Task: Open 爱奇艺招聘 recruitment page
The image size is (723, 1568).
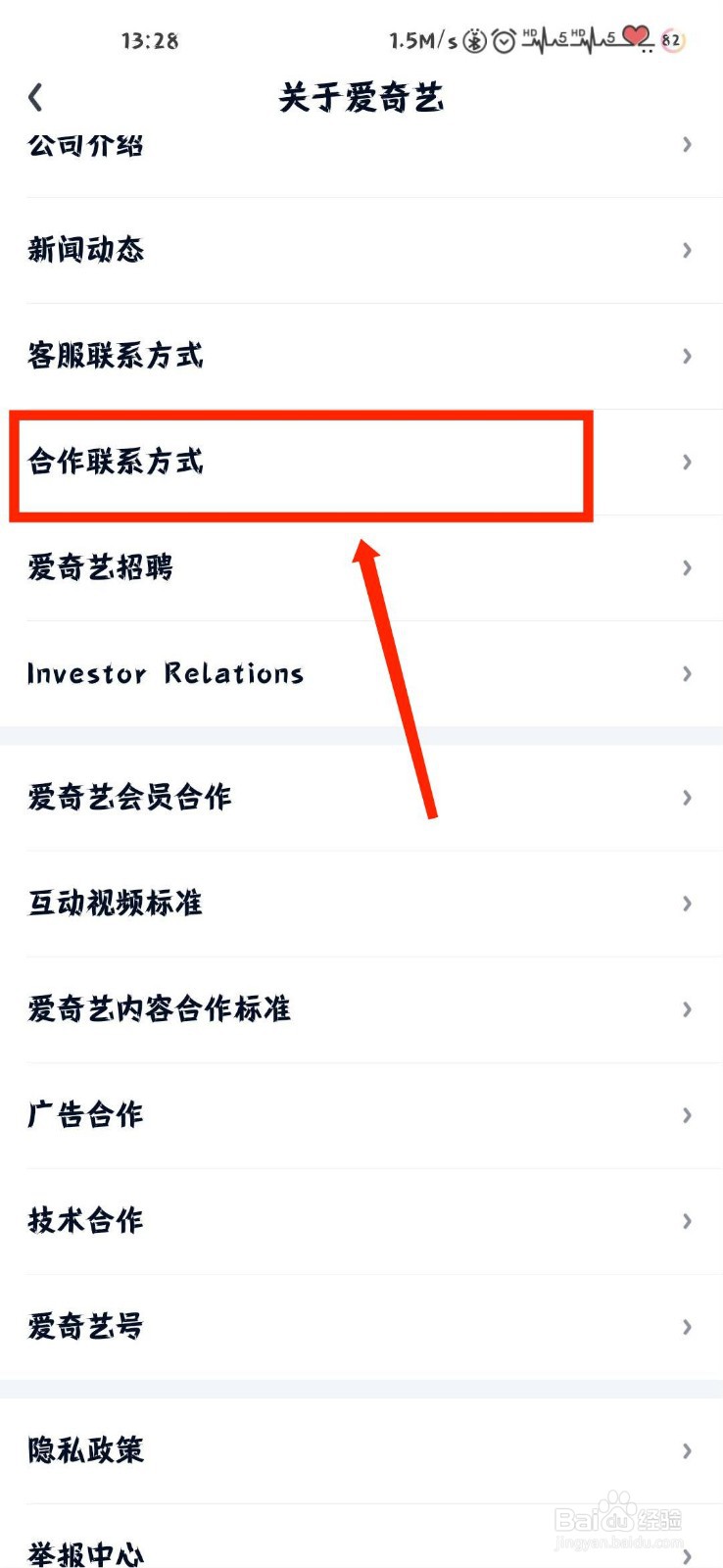Action: tap(100, 567)
